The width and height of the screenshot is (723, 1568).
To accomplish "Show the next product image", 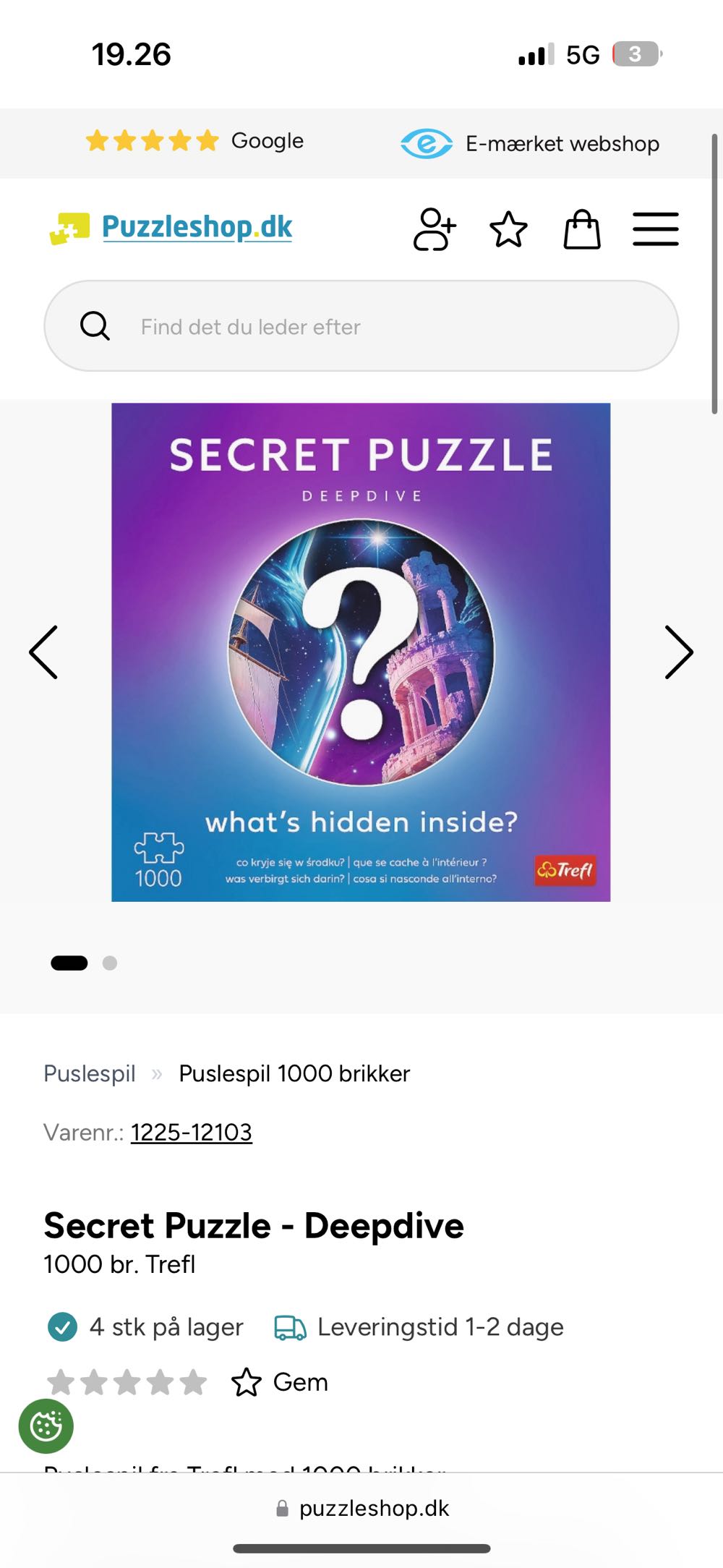I will point(678,652).
